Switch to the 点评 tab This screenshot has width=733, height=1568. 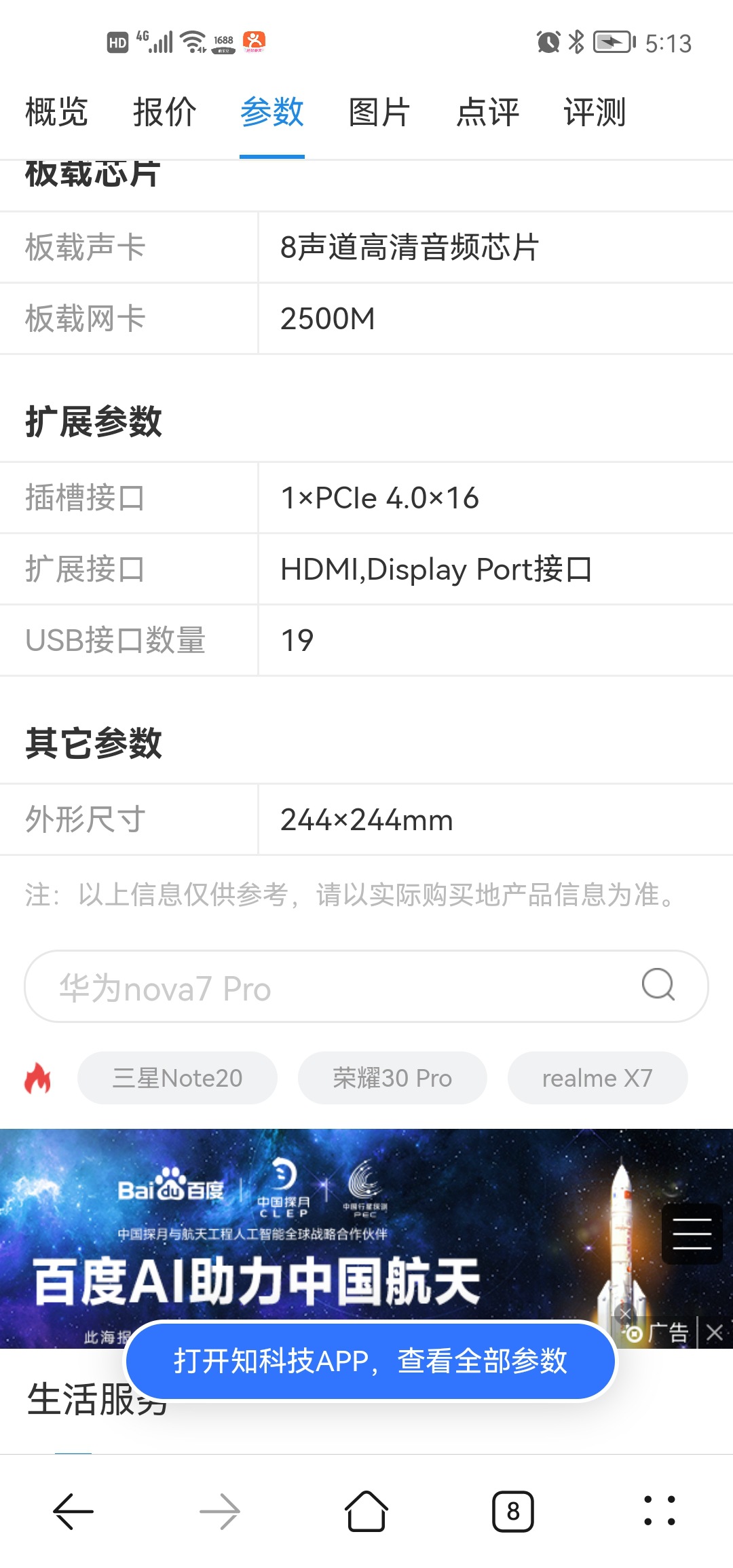[487, 112]
